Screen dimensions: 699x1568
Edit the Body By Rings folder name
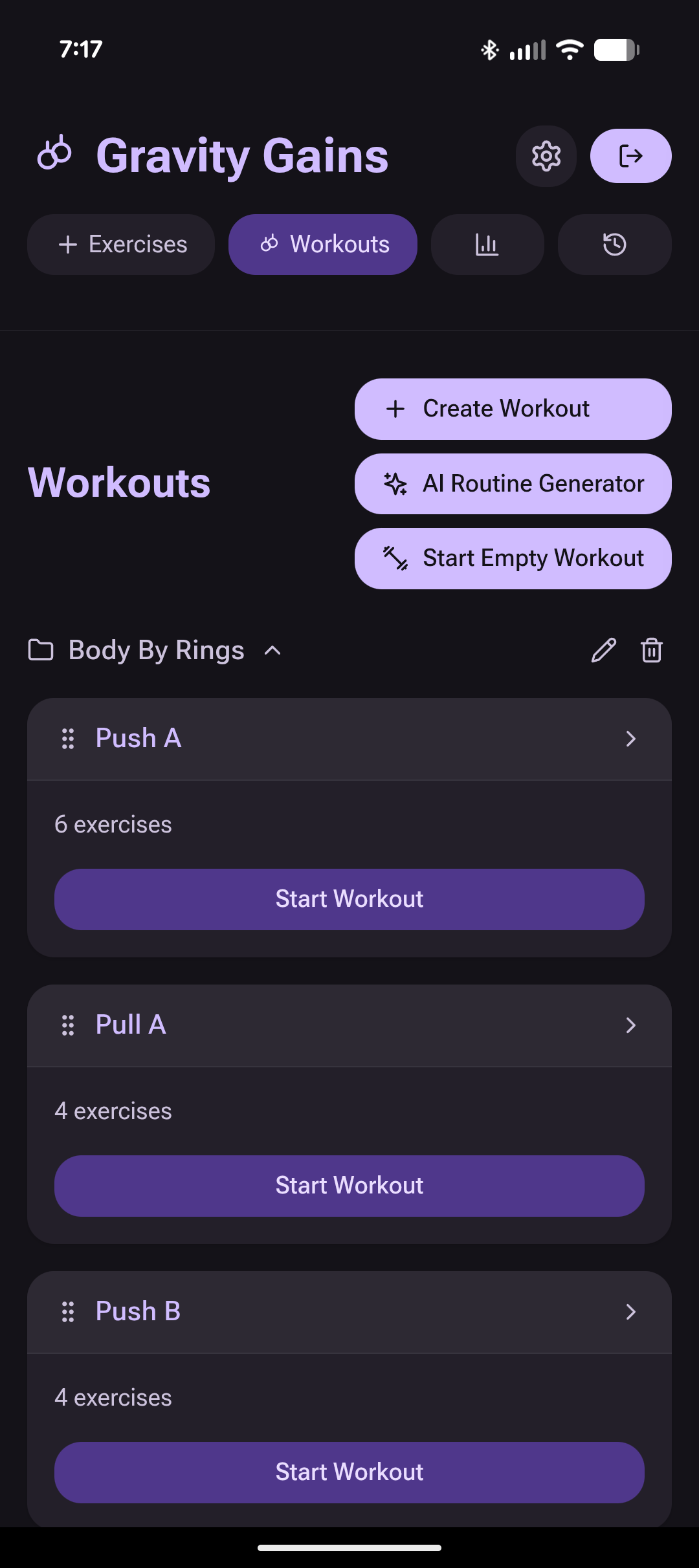point(603,650)
